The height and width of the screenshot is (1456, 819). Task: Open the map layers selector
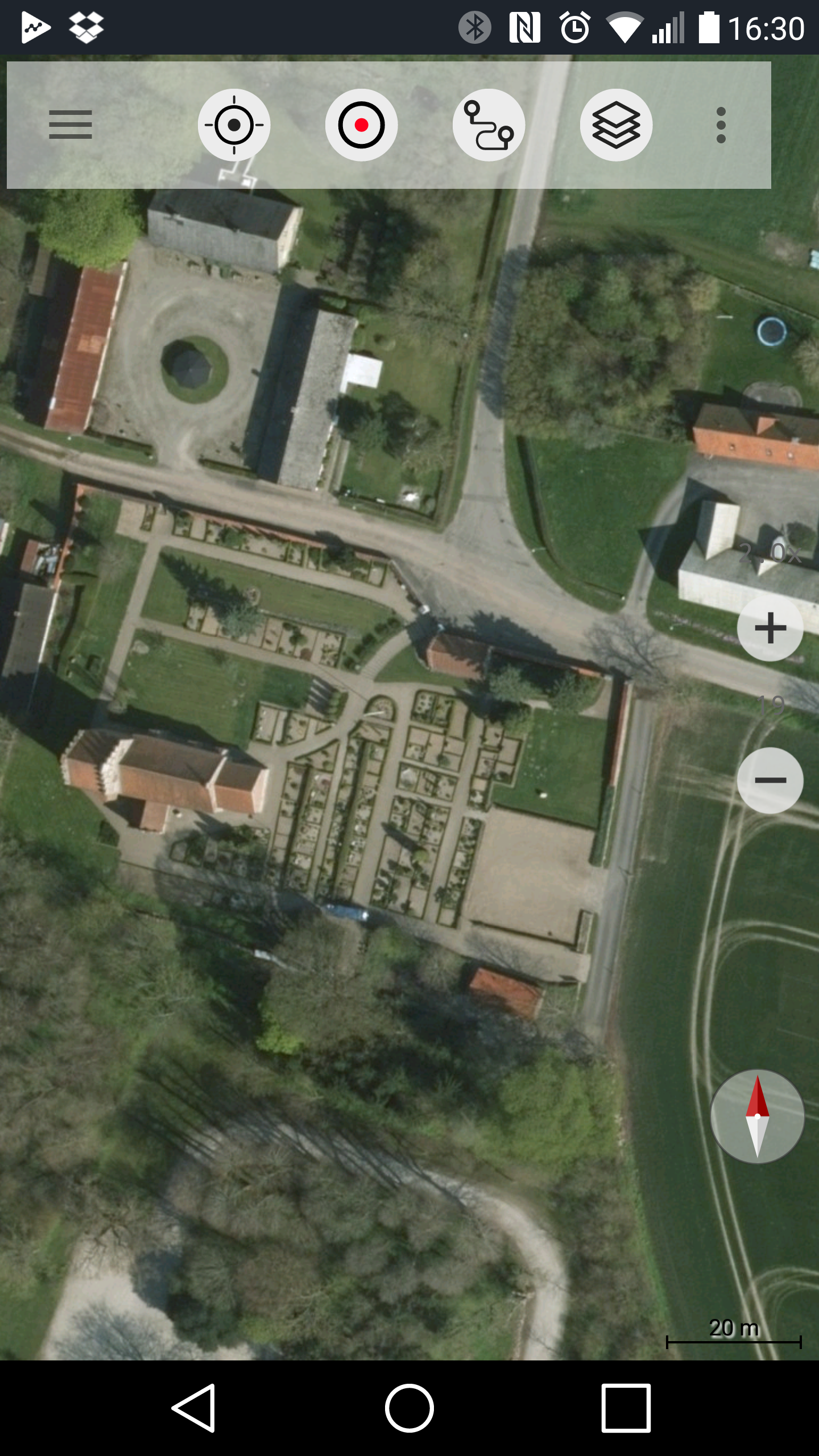pos(616,126)
